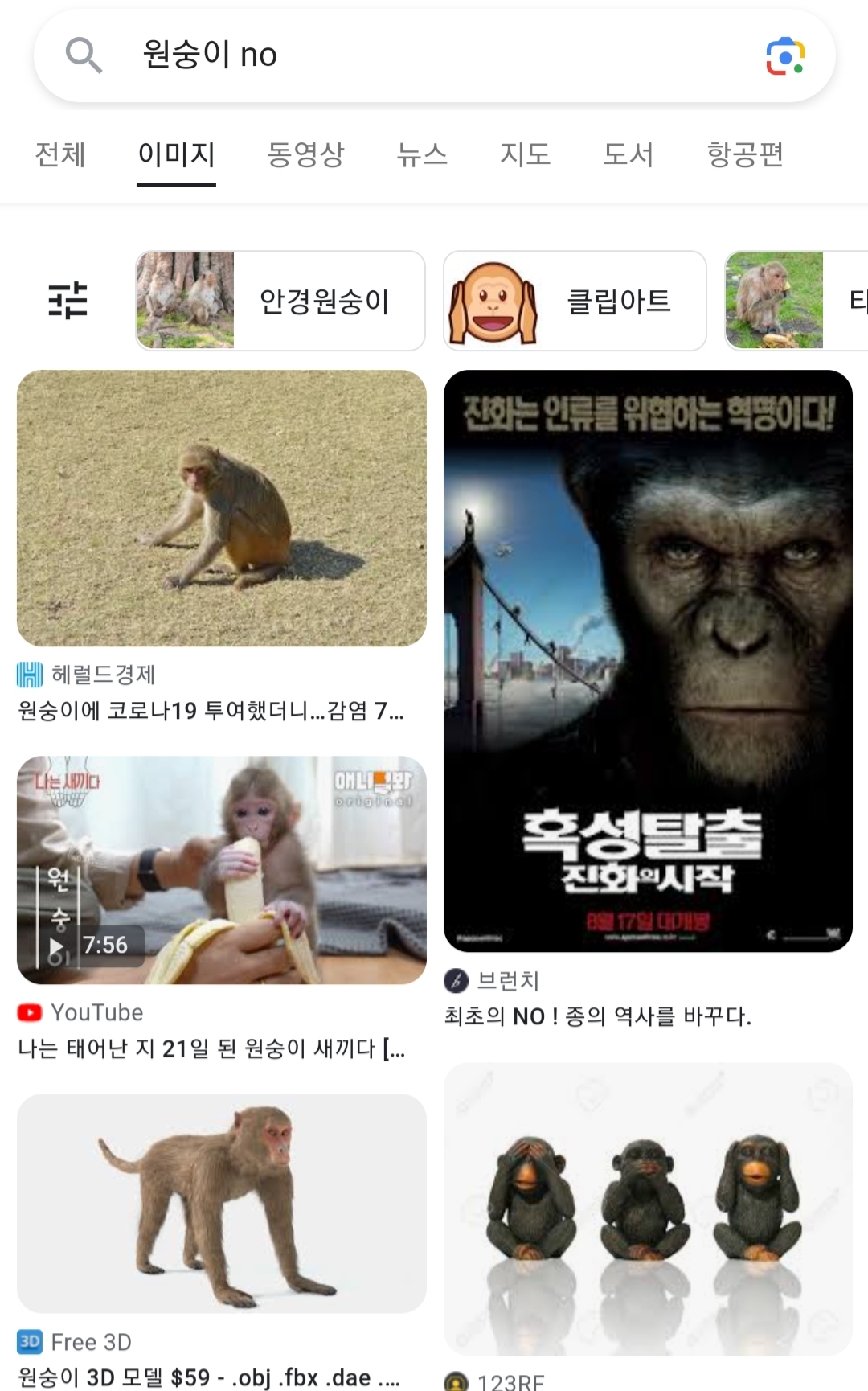Open the YouTube baby monkey video result
This screenshot has width=868, height=1391.
[222, 870]
